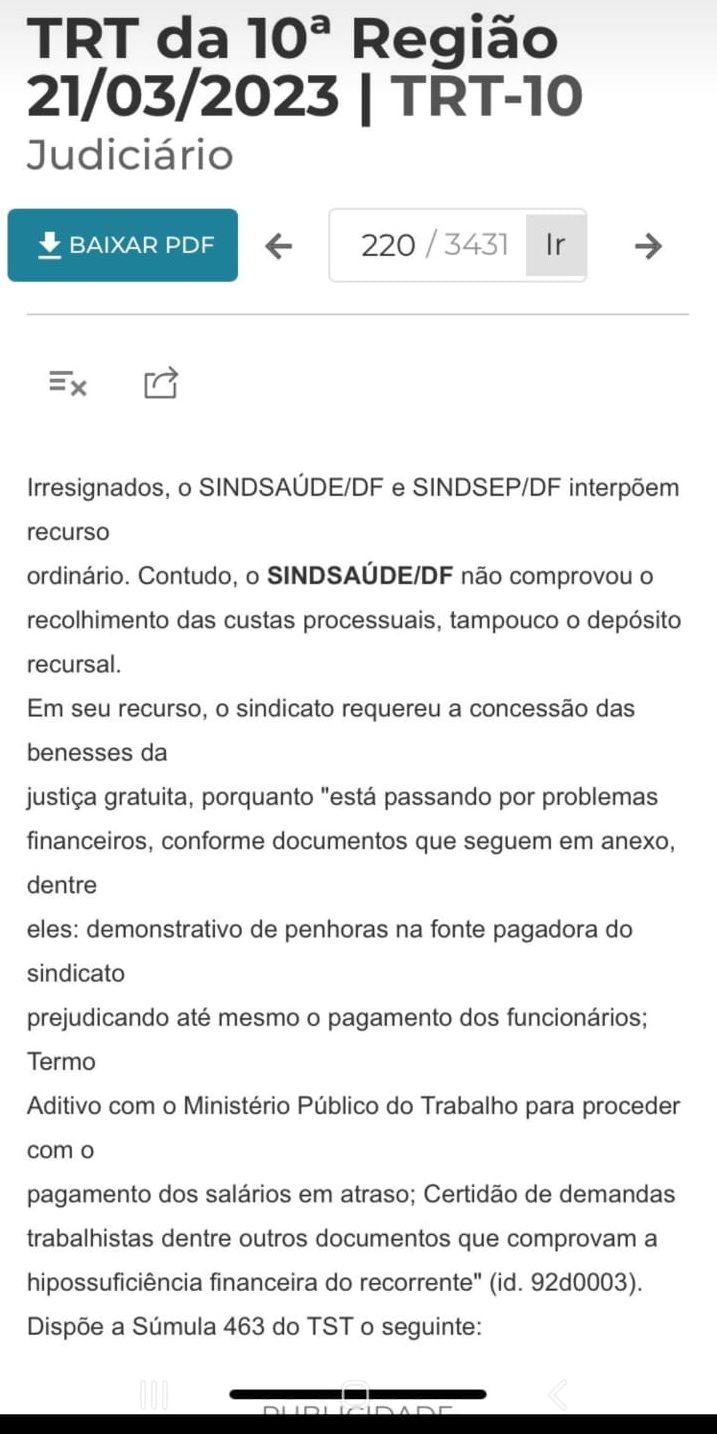The width and height of the screenshot is (717, 1434).
Task: Tap the Ir button to jump to page
Action: pyautogui.click(x=555, y=245)
